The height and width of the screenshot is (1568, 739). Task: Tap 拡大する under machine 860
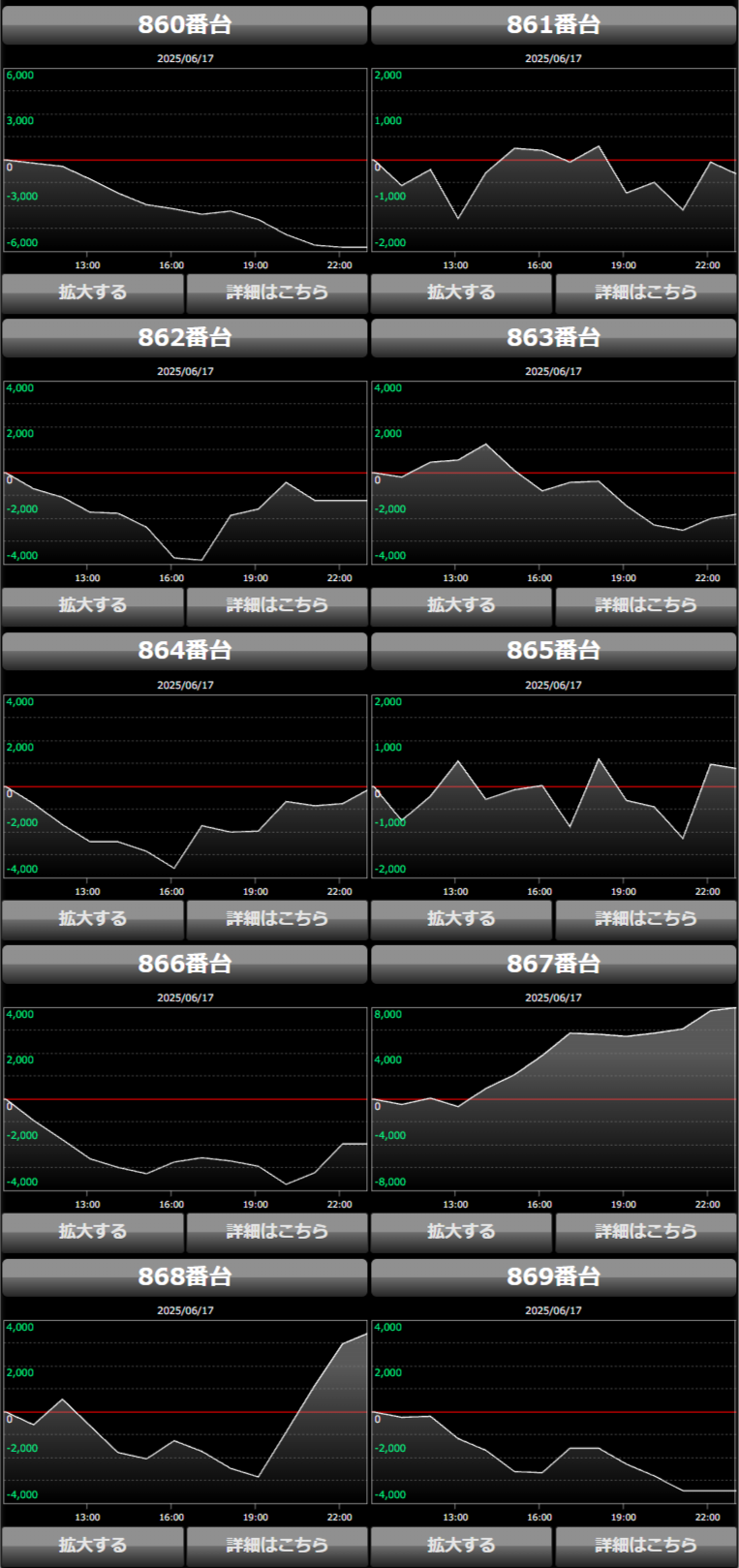[x=93, y=292]
